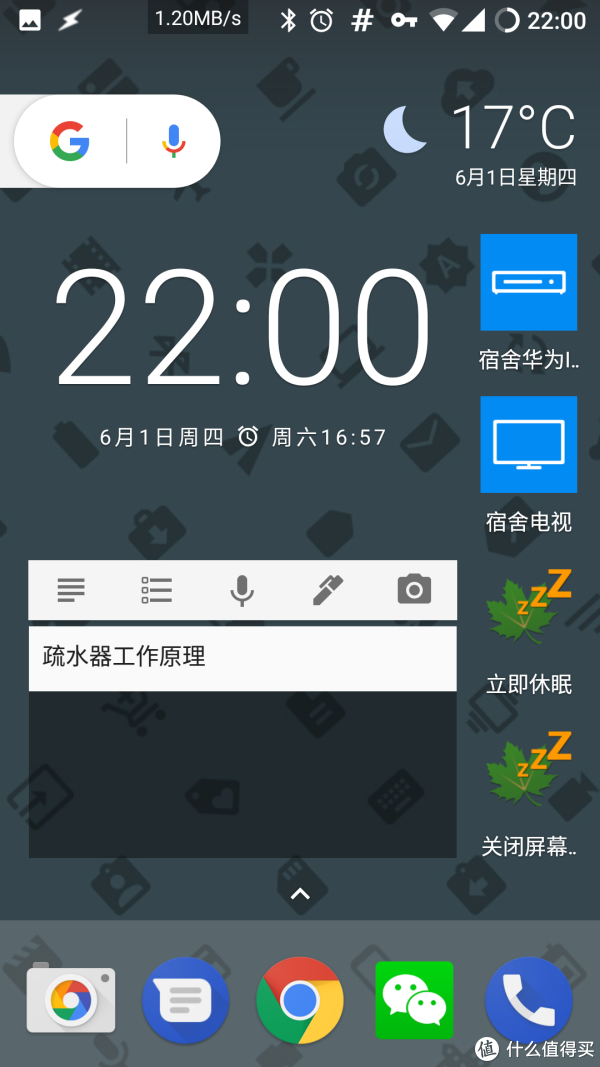The width and height of the screenshot is (600, 1067).
Task: Open the Phone dialer
Action: coord(529,1000)
